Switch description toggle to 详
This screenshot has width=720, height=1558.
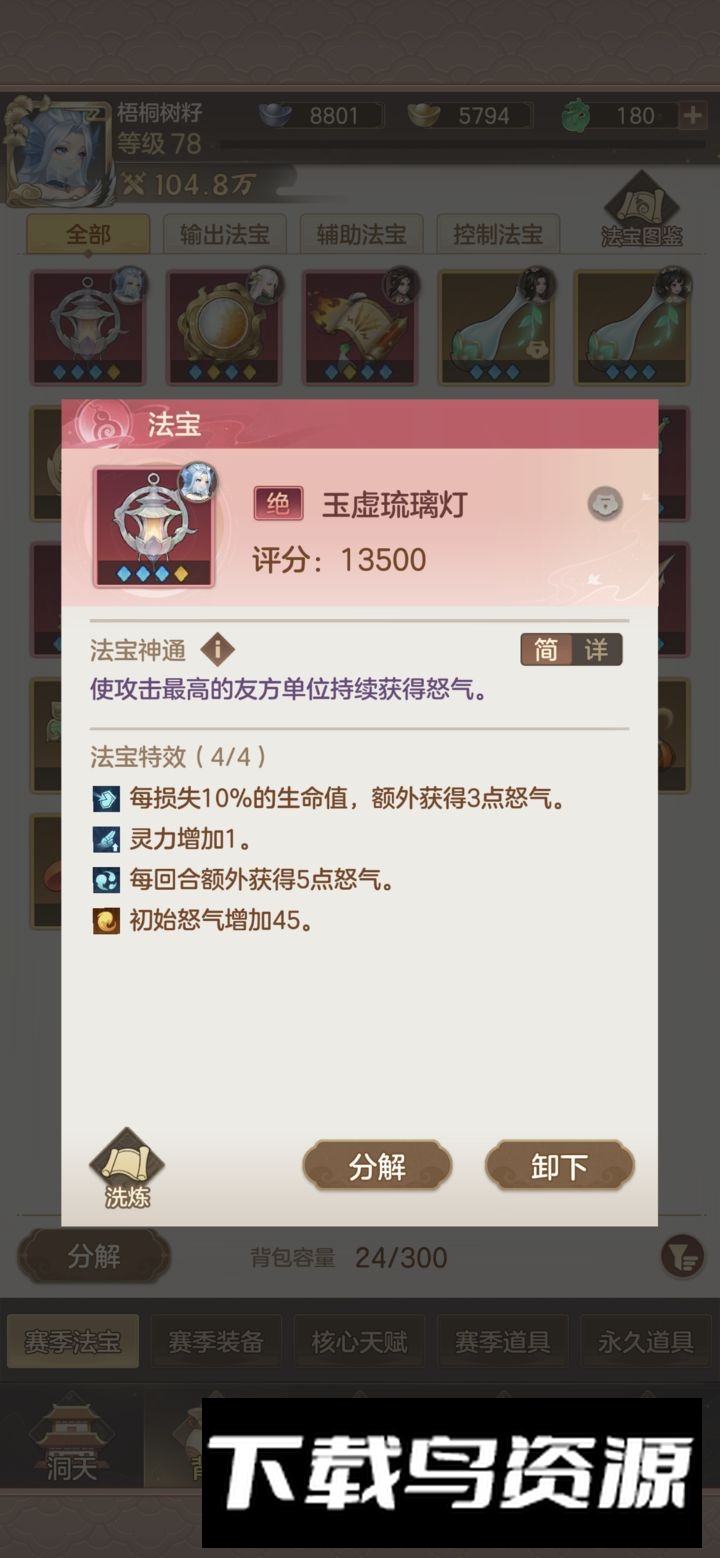pos(596,650)
